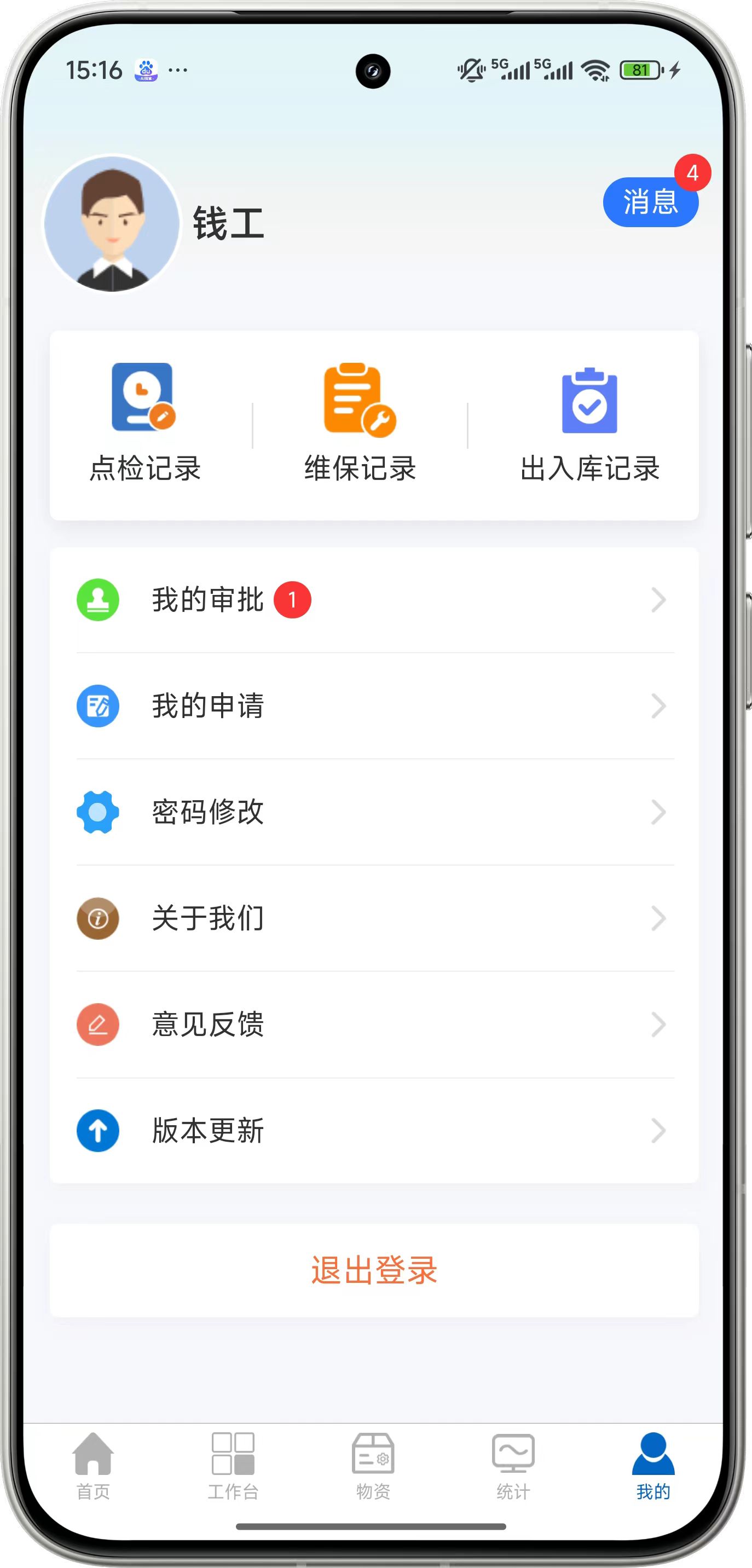Open the 消息 messages button

coord(650,202)
